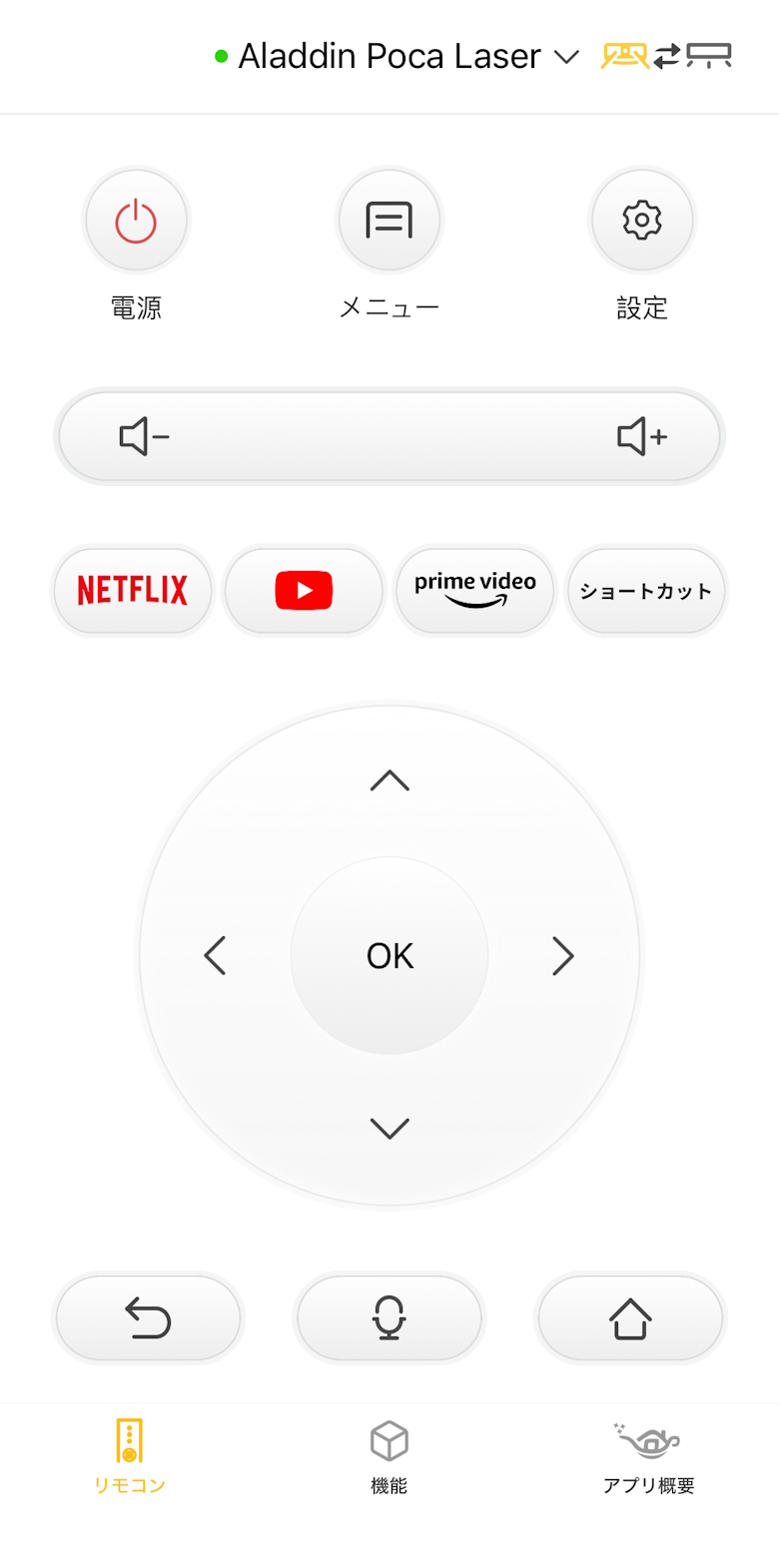Image resolution: width=779 pixels, height=1568 pixels.
Task: Go to the projector home screen
Action: pos(630,1318)
